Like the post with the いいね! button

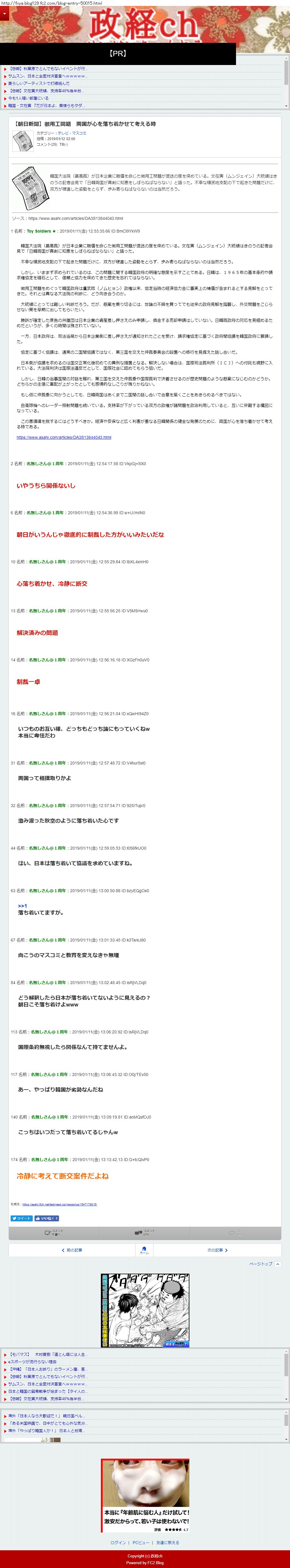(x=47, y=1218)
